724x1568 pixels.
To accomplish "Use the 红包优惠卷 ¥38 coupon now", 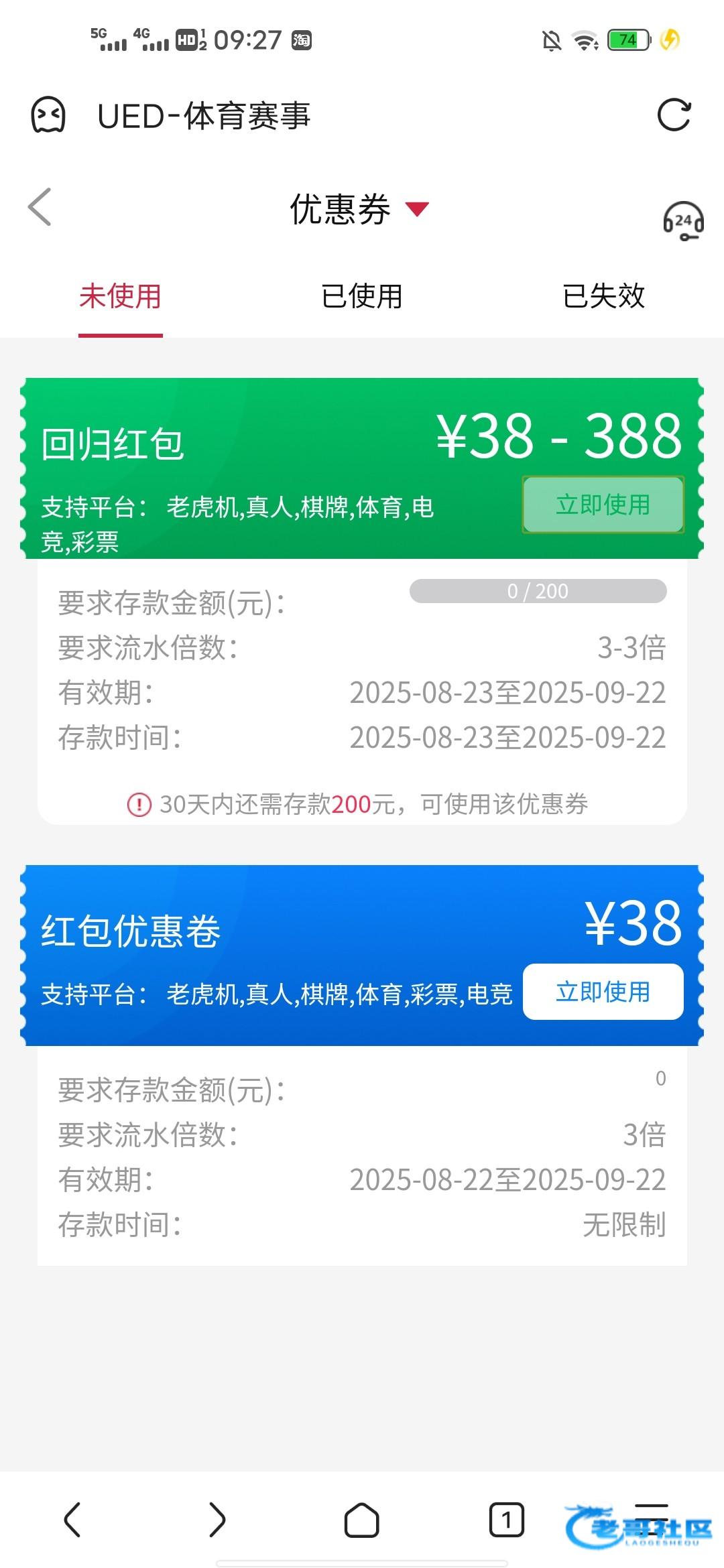I will tap(603, 992).
